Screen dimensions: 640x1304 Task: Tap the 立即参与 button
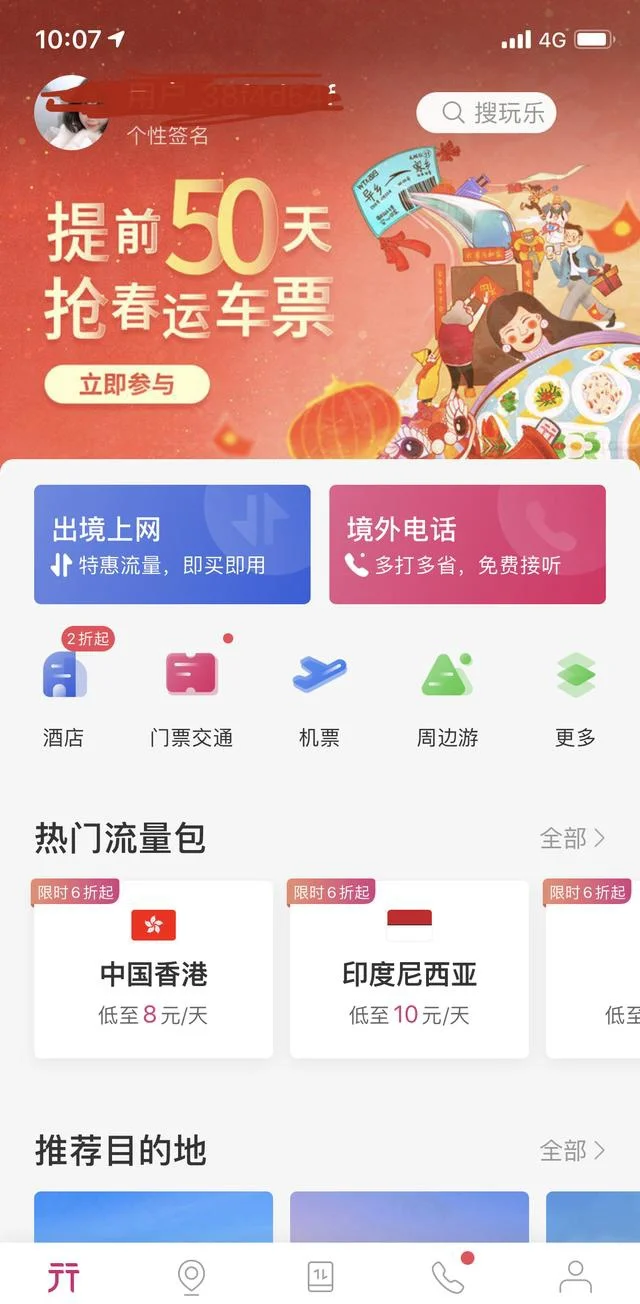point(127,385)
